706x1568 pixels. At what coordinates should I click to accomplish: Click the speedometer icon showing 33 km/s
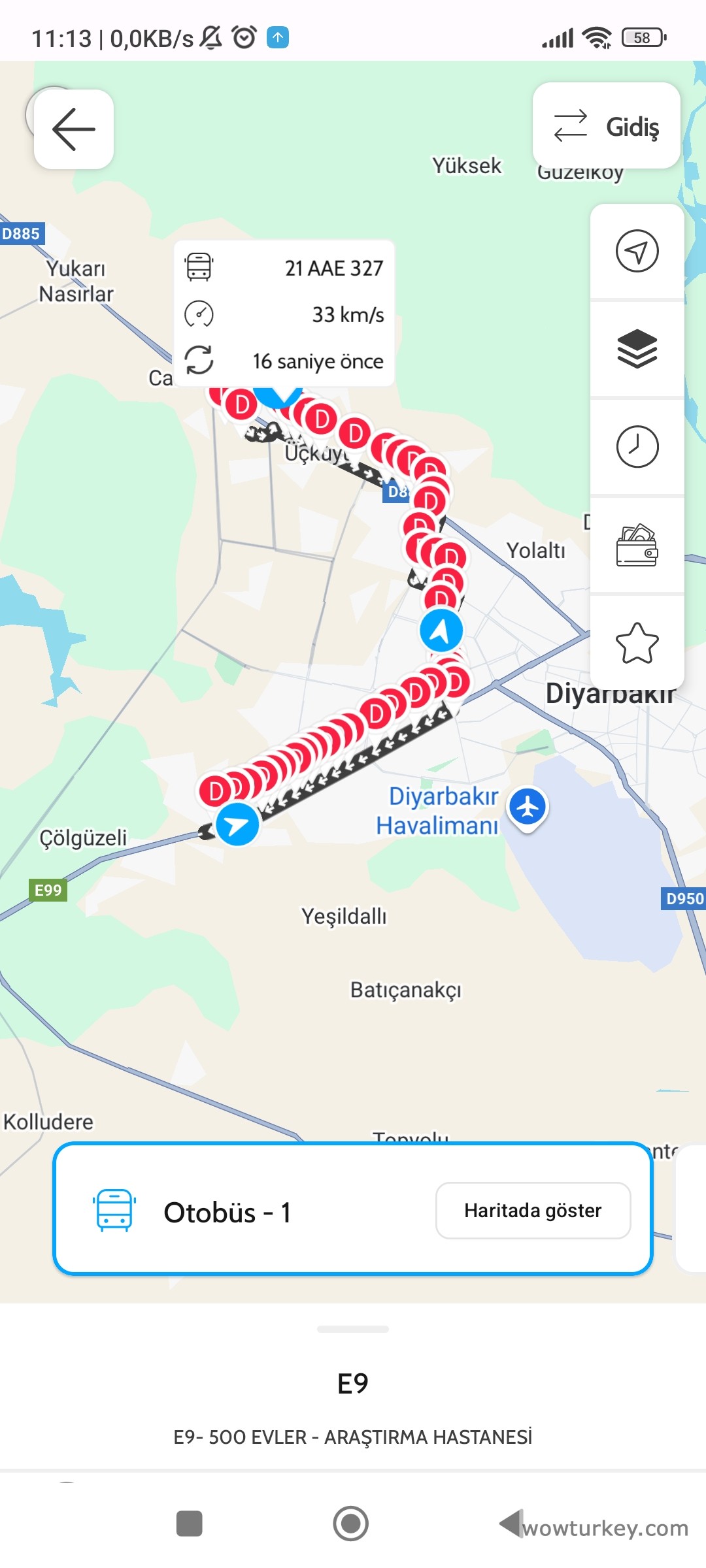[199, 314]
